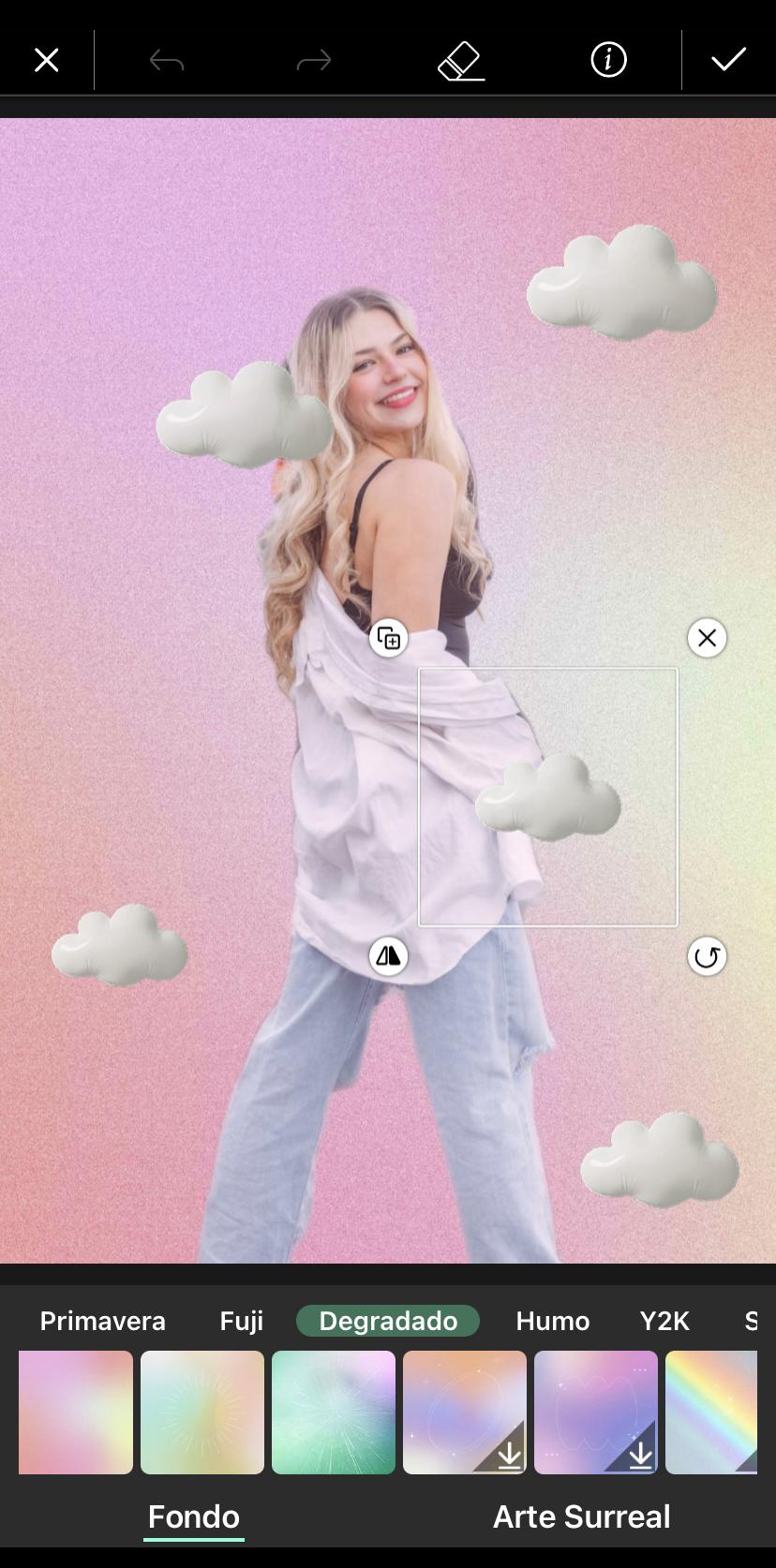The height and width of the screenshot is (1568, 776).
Task: Open the info icon
Action: click(608, 60)
